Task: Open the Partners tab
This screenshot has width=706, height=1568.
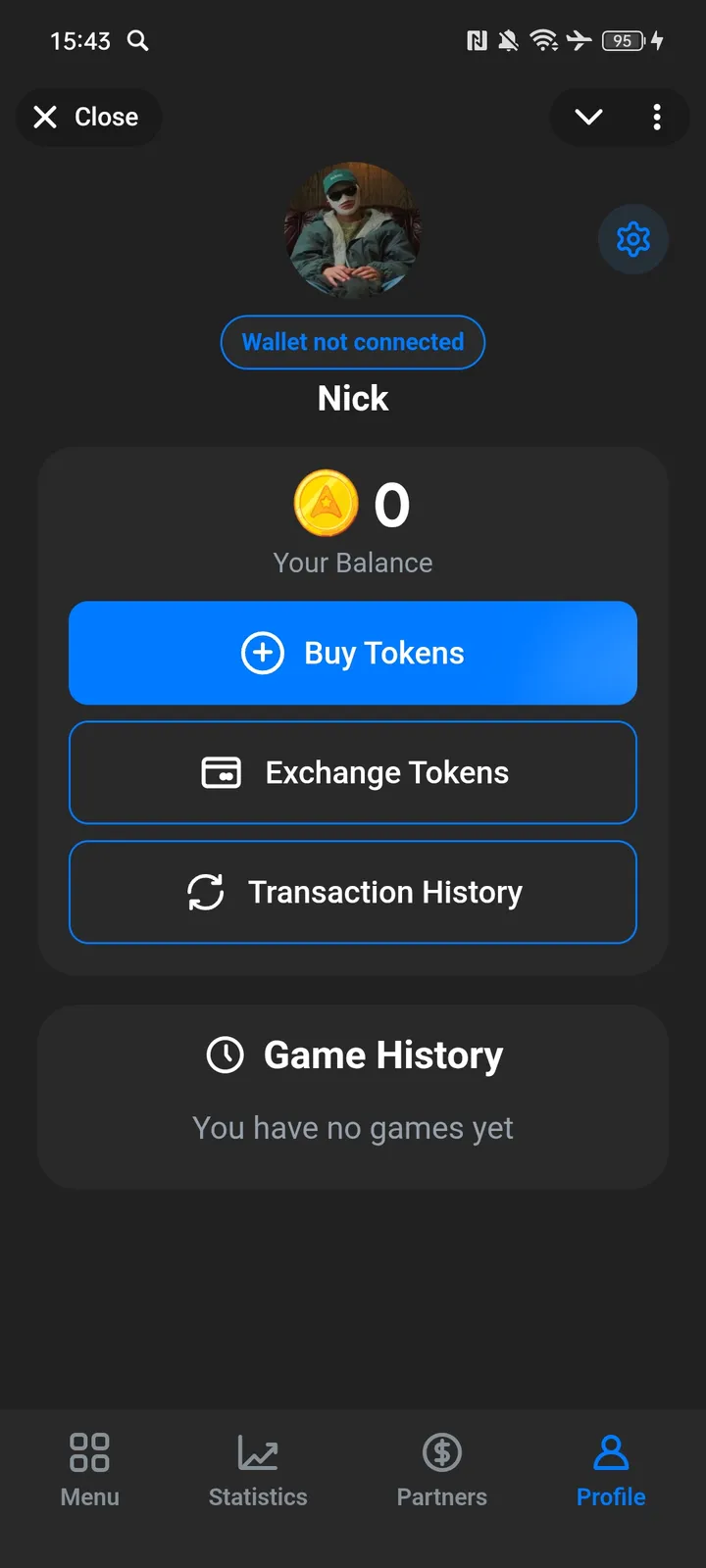Action: pyautogui.click(x=441, y=1470)
